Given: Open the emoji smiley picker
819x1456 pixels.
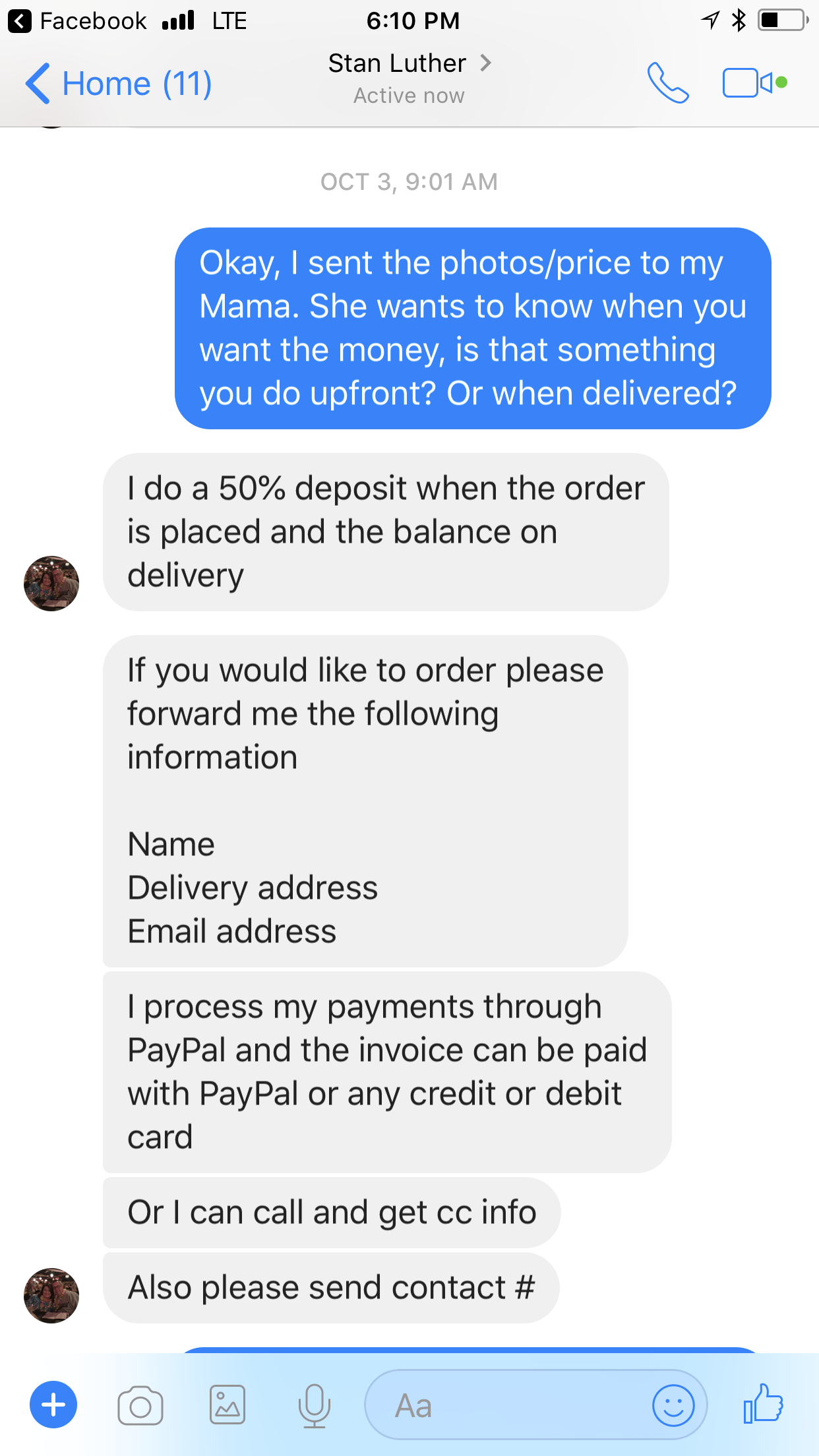Looking at the screenshot, I should click(x=673, y=1405).
